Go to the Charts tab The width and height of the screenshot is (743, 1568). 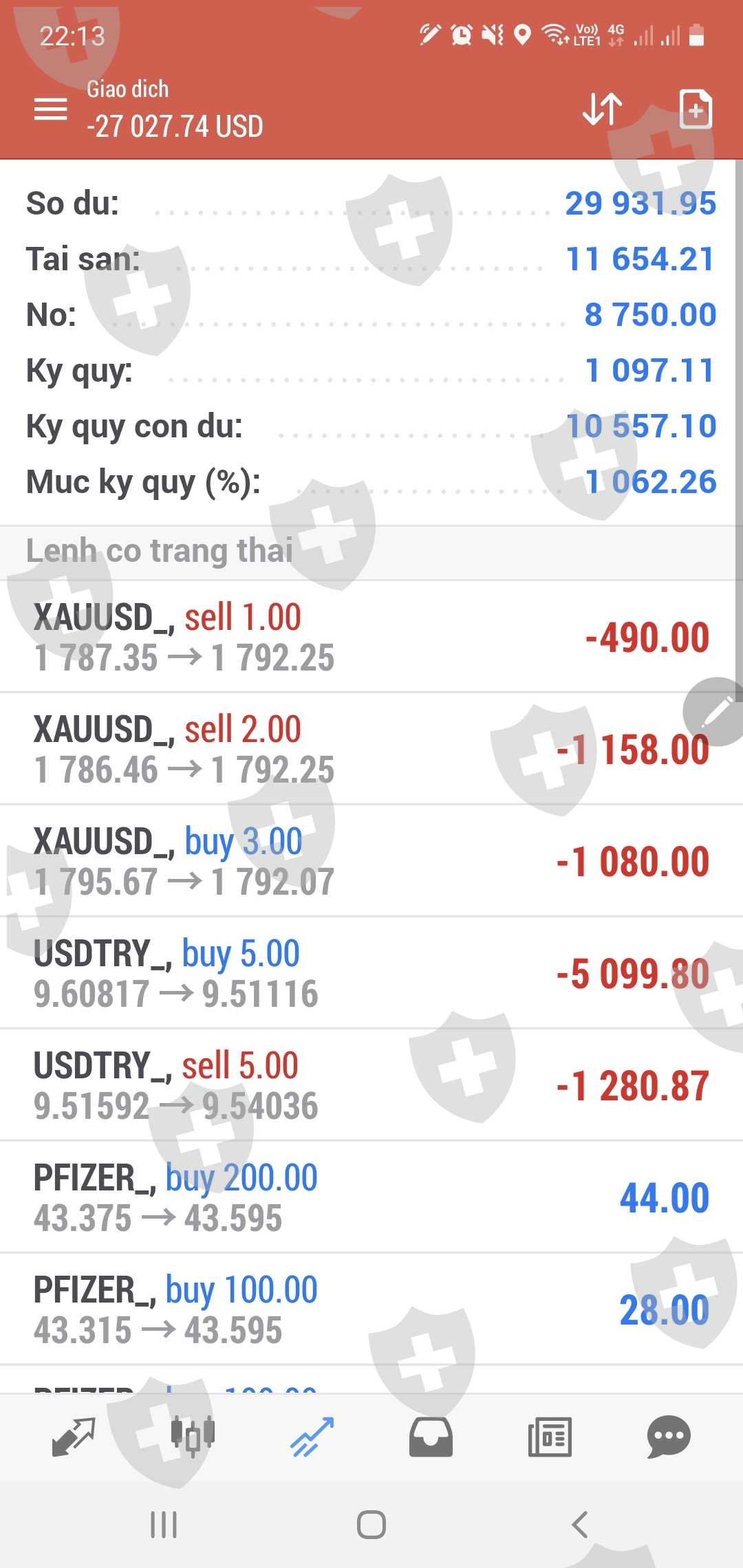click(x=193, y=1437)
